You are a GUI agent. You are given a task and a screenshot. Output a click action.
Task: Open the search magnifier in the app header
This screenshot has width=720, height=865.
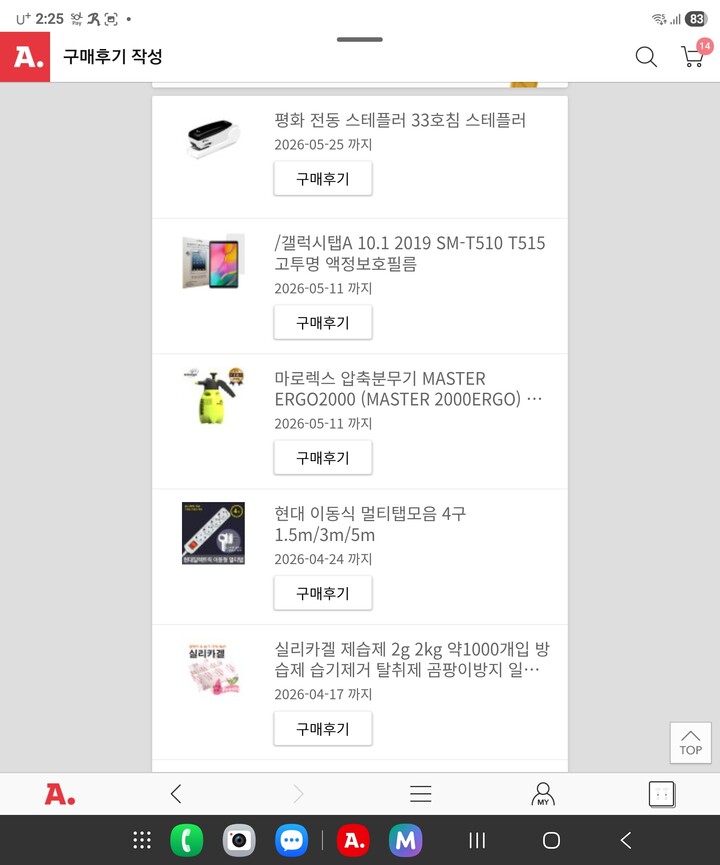point(646,58)
